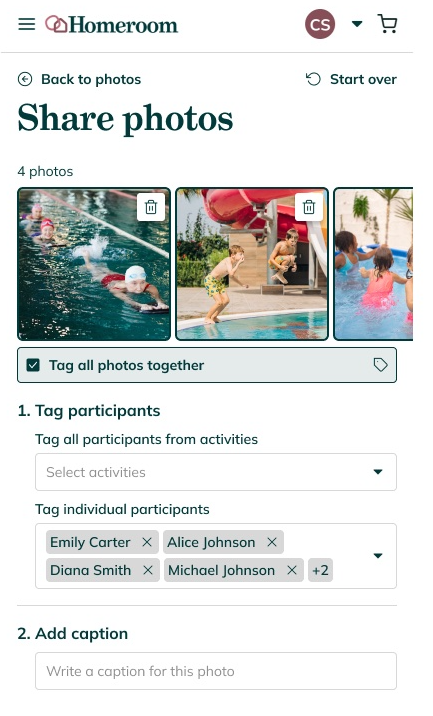Open the hamburger navigation menu
This screenshot has width=433, height=716.
(x=26, y=24)
